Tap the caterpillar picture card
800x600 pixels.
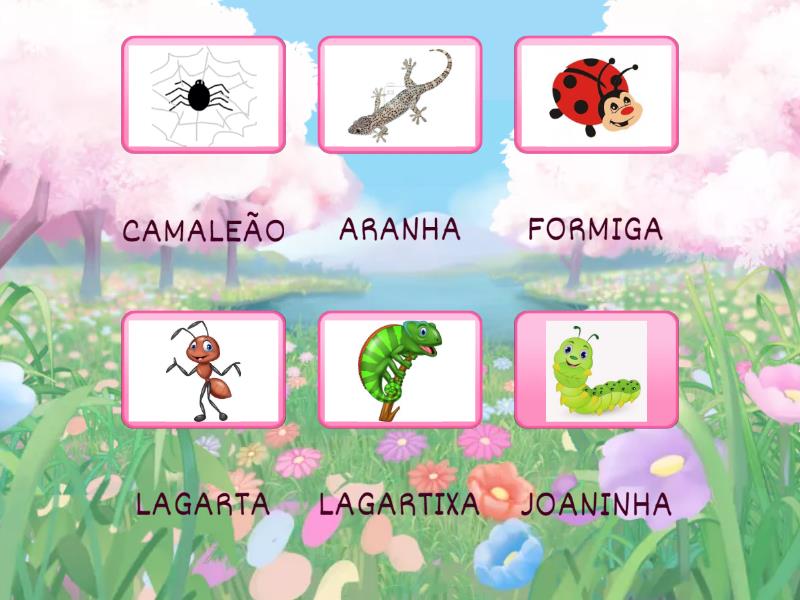596,369
